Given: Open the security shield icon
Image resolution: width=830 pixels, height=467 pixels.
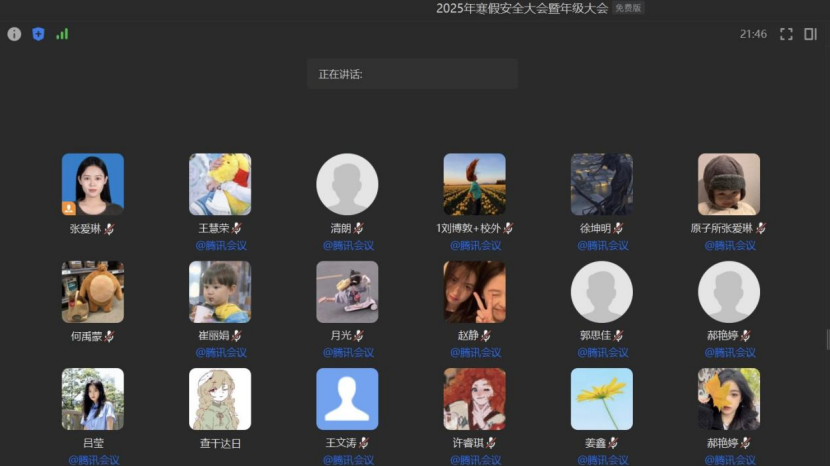Looking at the screenshot, I should (38, 34).
